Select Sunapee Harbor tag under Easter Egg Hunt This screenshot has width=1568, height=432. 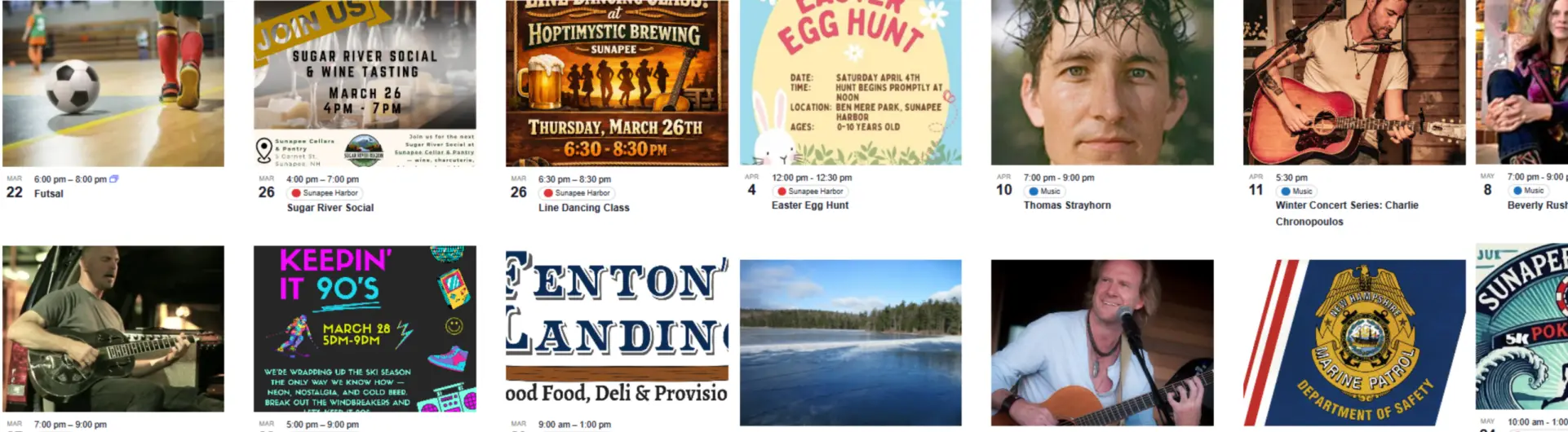point(810,192)
